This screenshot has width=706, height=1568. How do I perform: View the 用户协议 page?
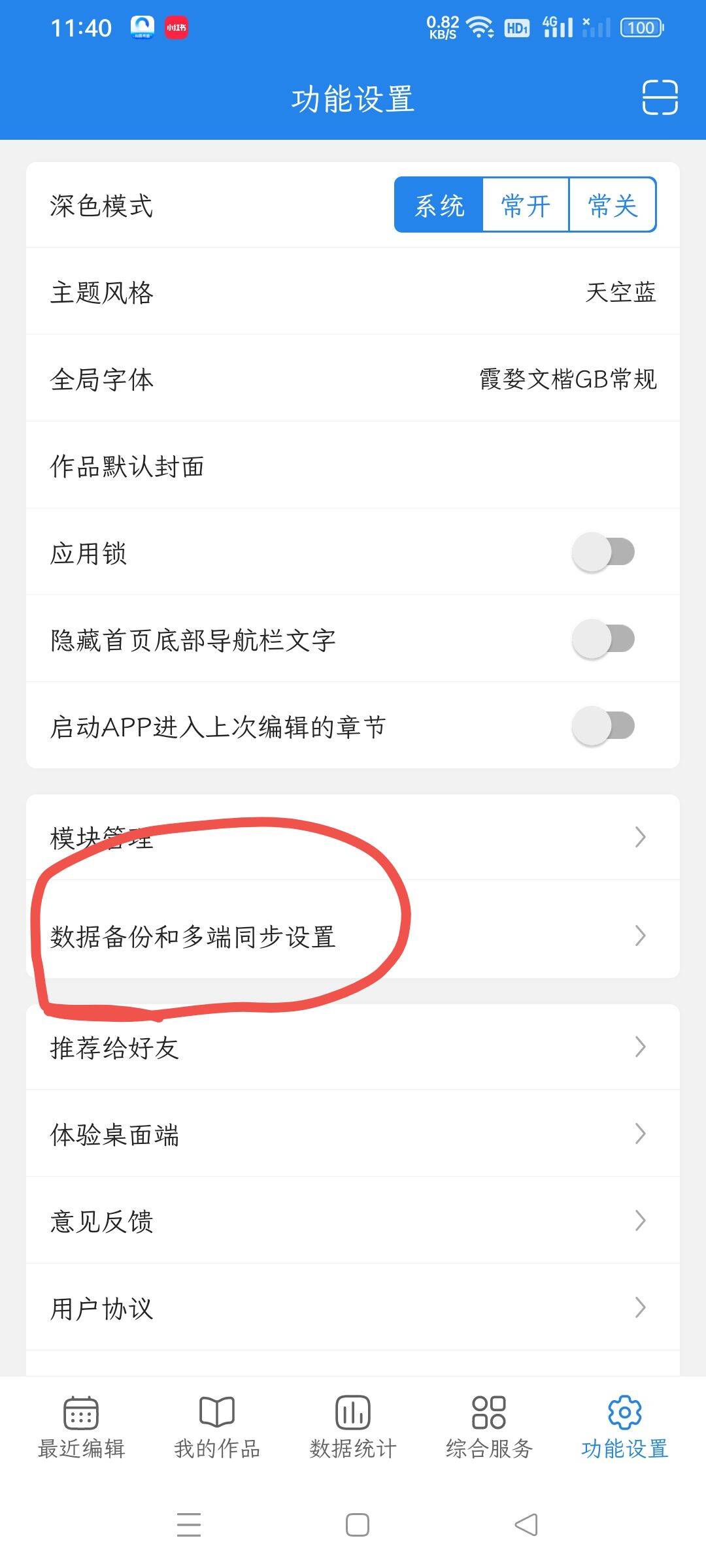(x=353, y=1307)
